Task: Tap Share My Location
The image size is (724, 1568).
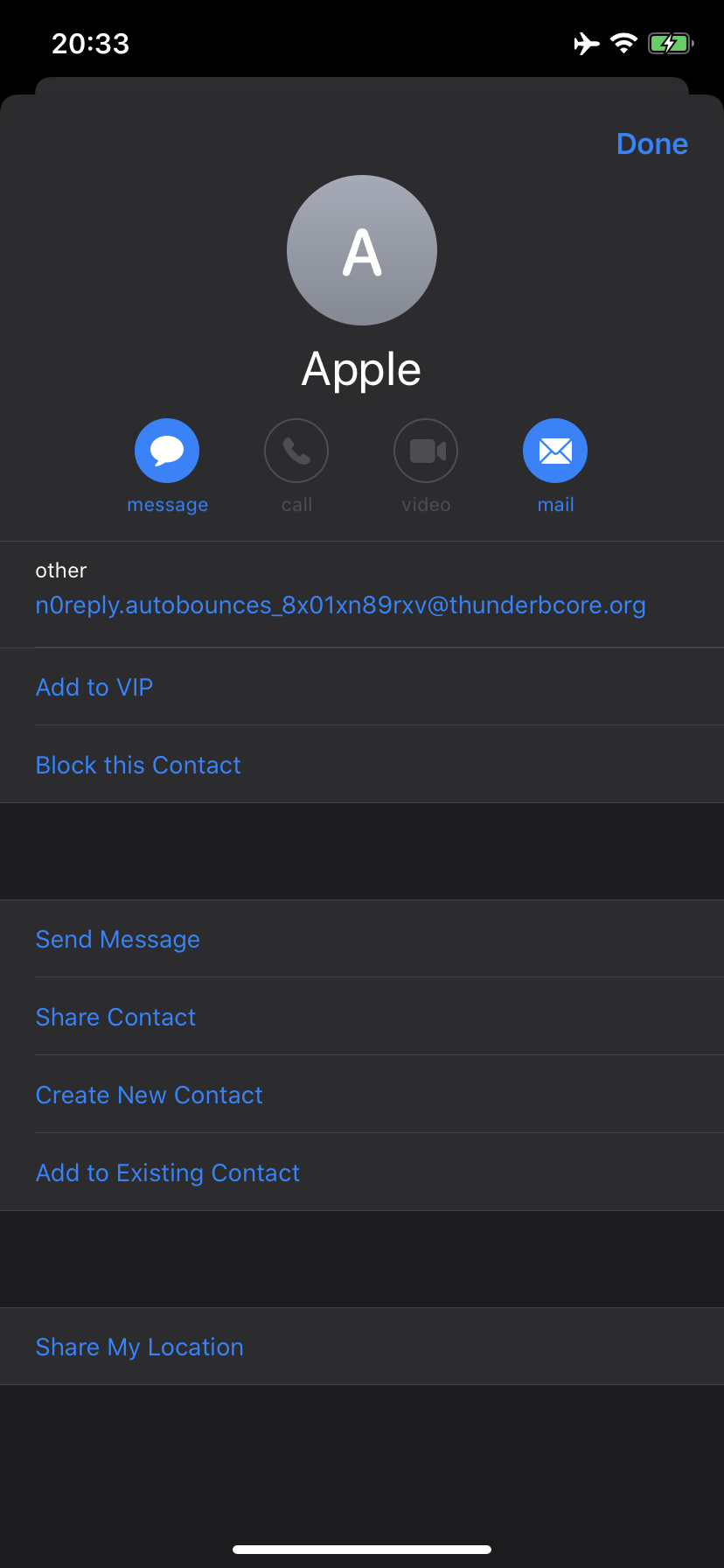Action: coord(140,1347)
